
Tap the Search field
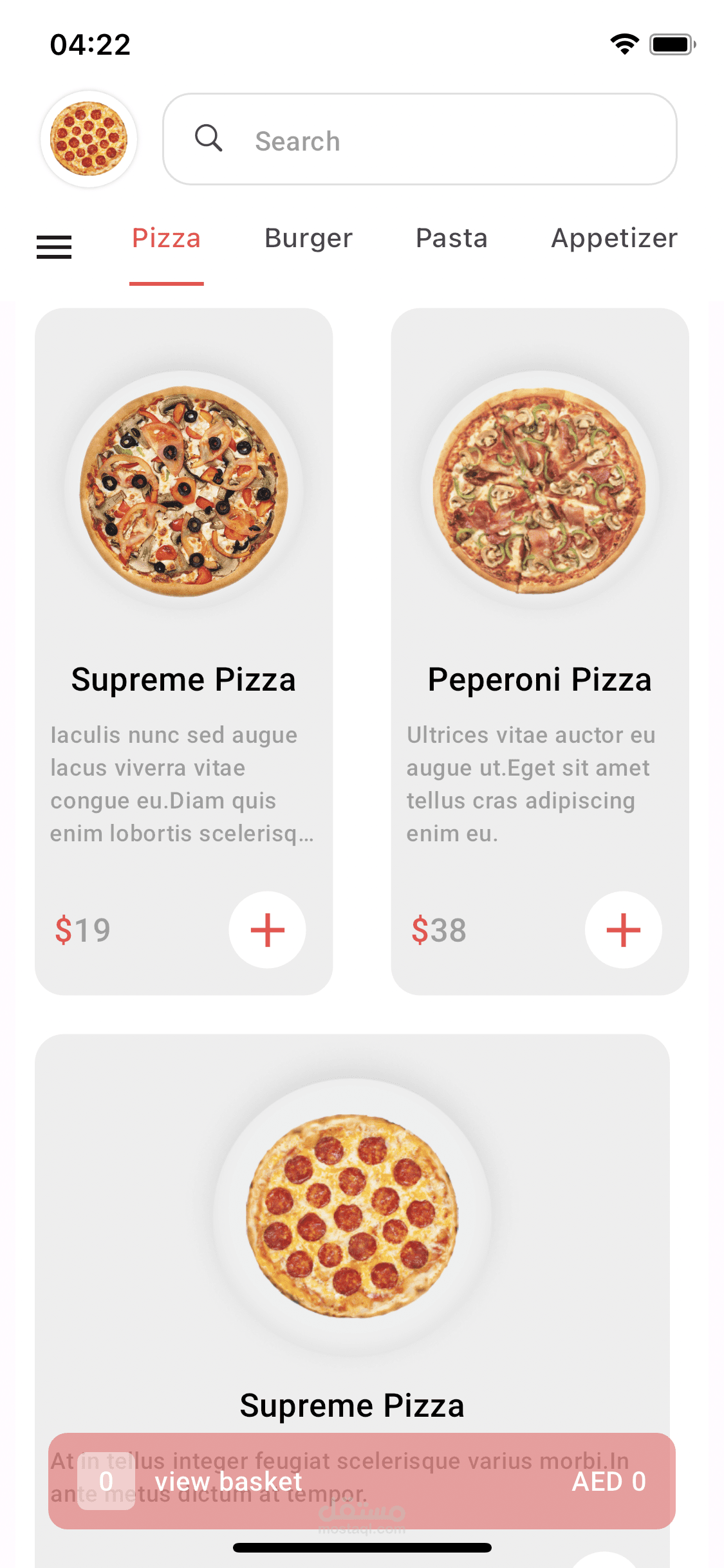point(419,140)
